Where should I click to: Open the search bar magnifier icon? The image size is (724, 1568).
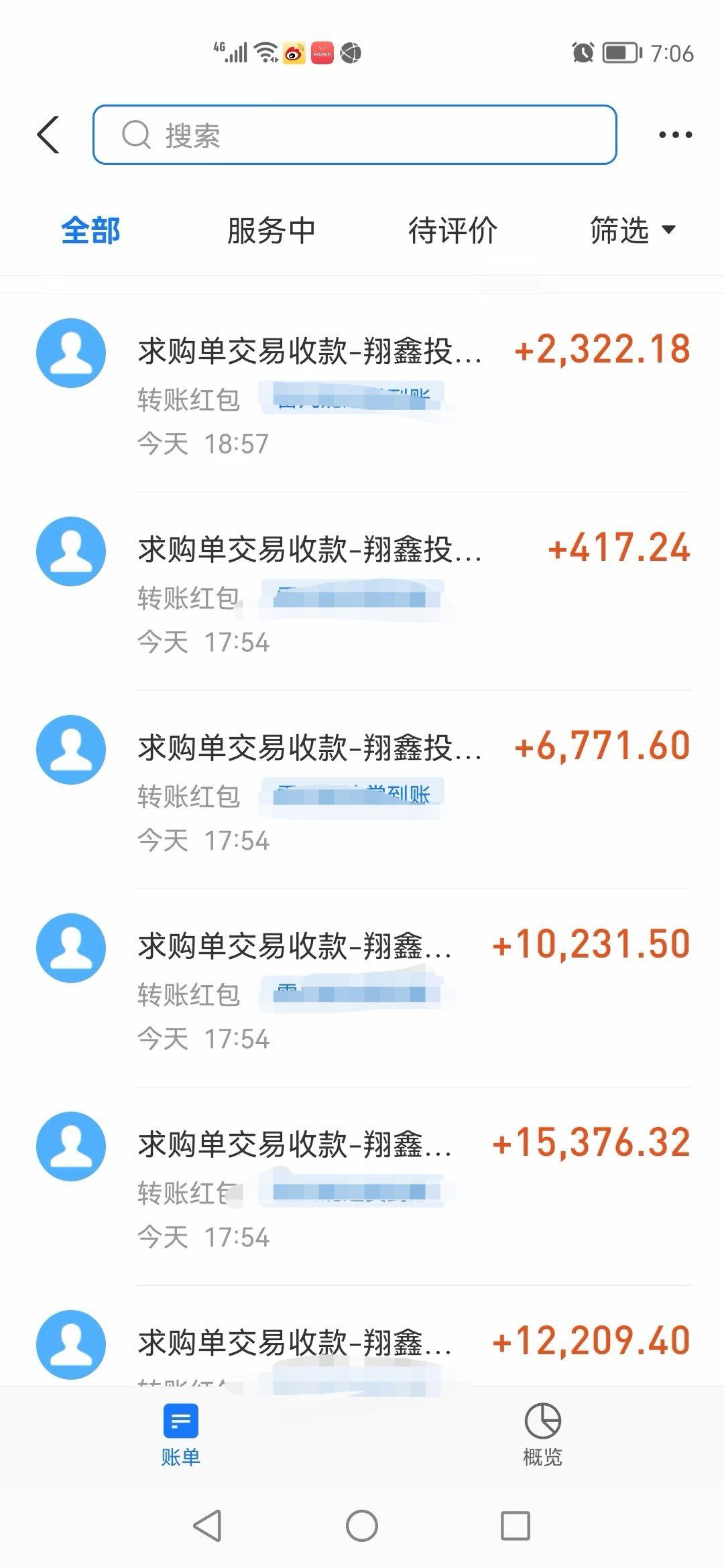(137, 134)
